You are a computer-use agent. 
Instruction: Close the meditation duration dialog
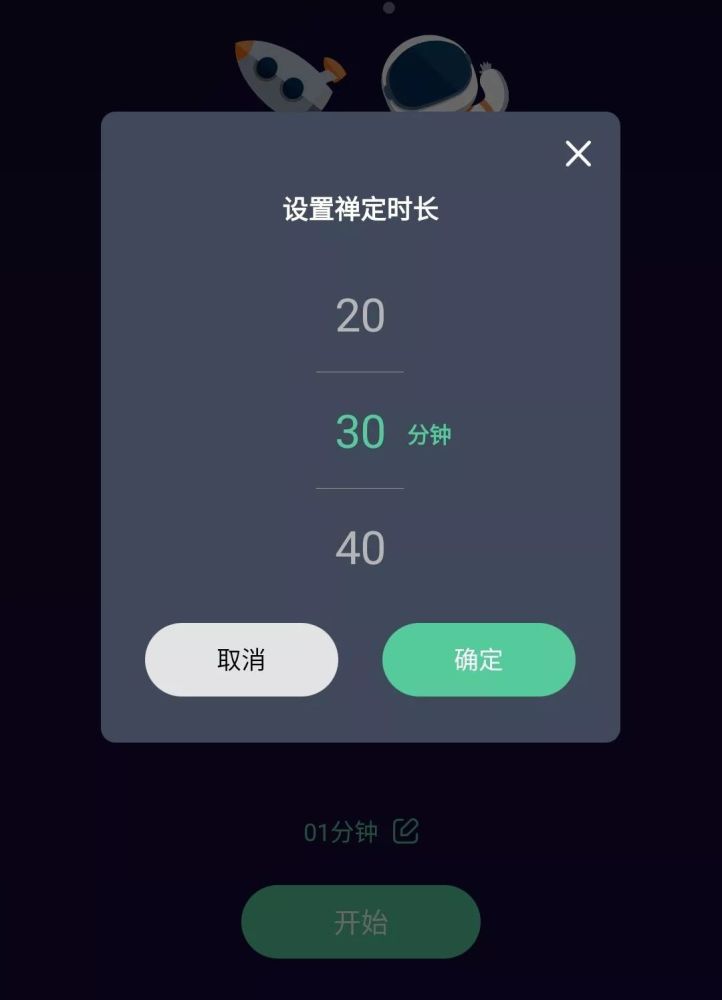[x=578, y=154]
